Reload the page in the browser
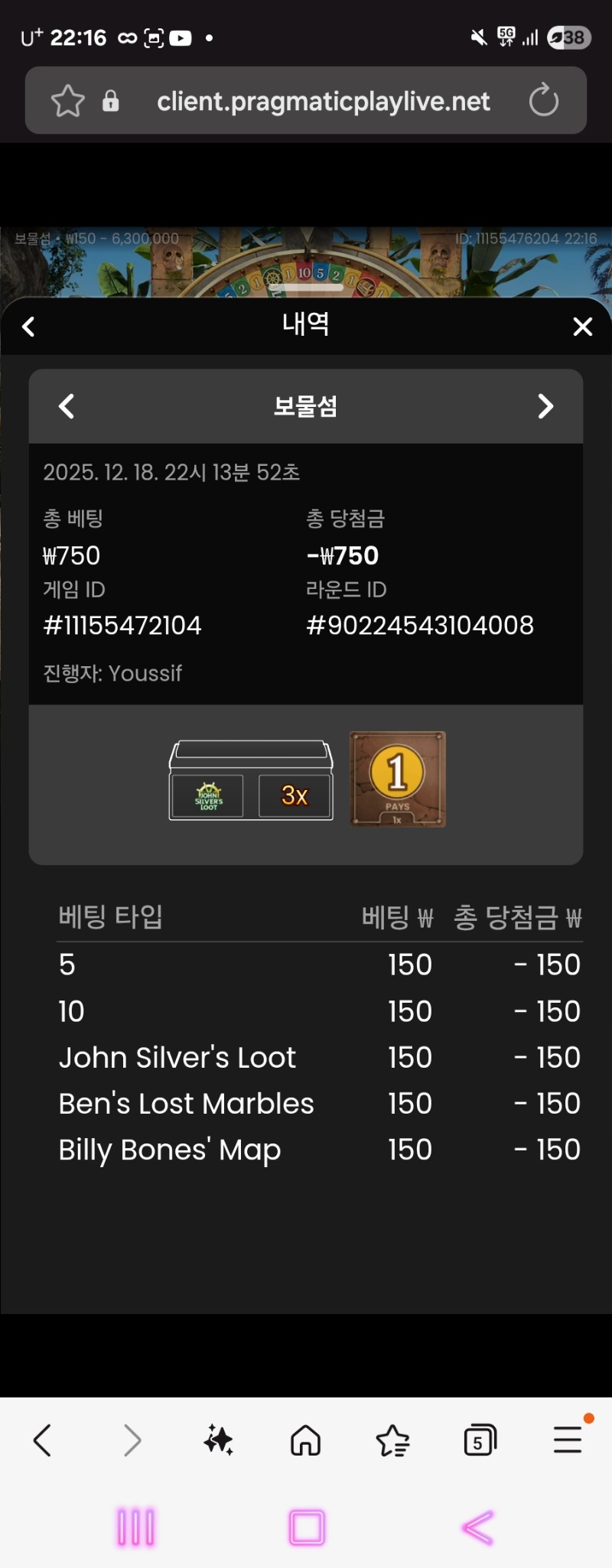The width and height of the screenshot is (612, 1568). click(543, 100)
